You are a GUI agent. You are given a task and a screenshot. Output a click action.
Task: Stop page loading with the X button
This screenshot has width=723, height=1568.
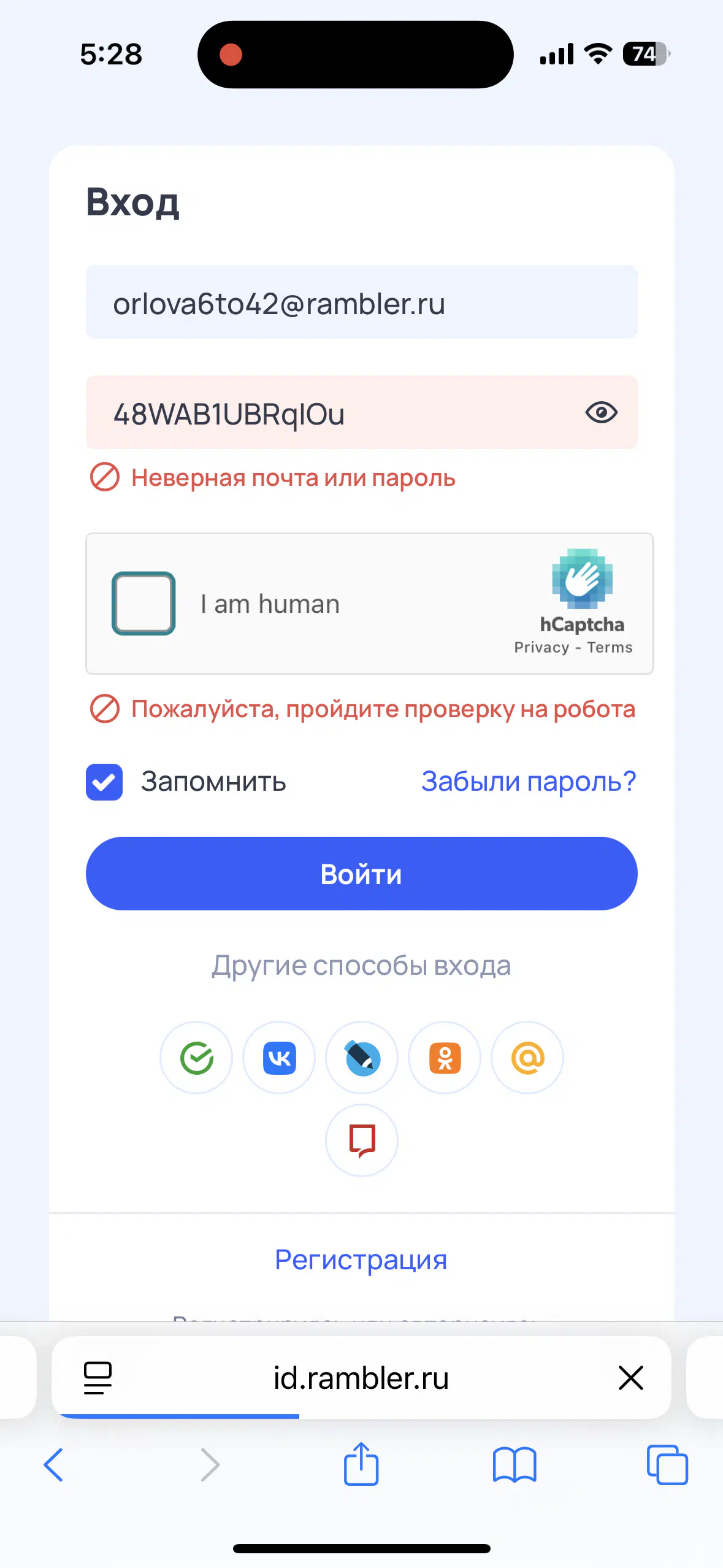click(x=630, y=1378)
